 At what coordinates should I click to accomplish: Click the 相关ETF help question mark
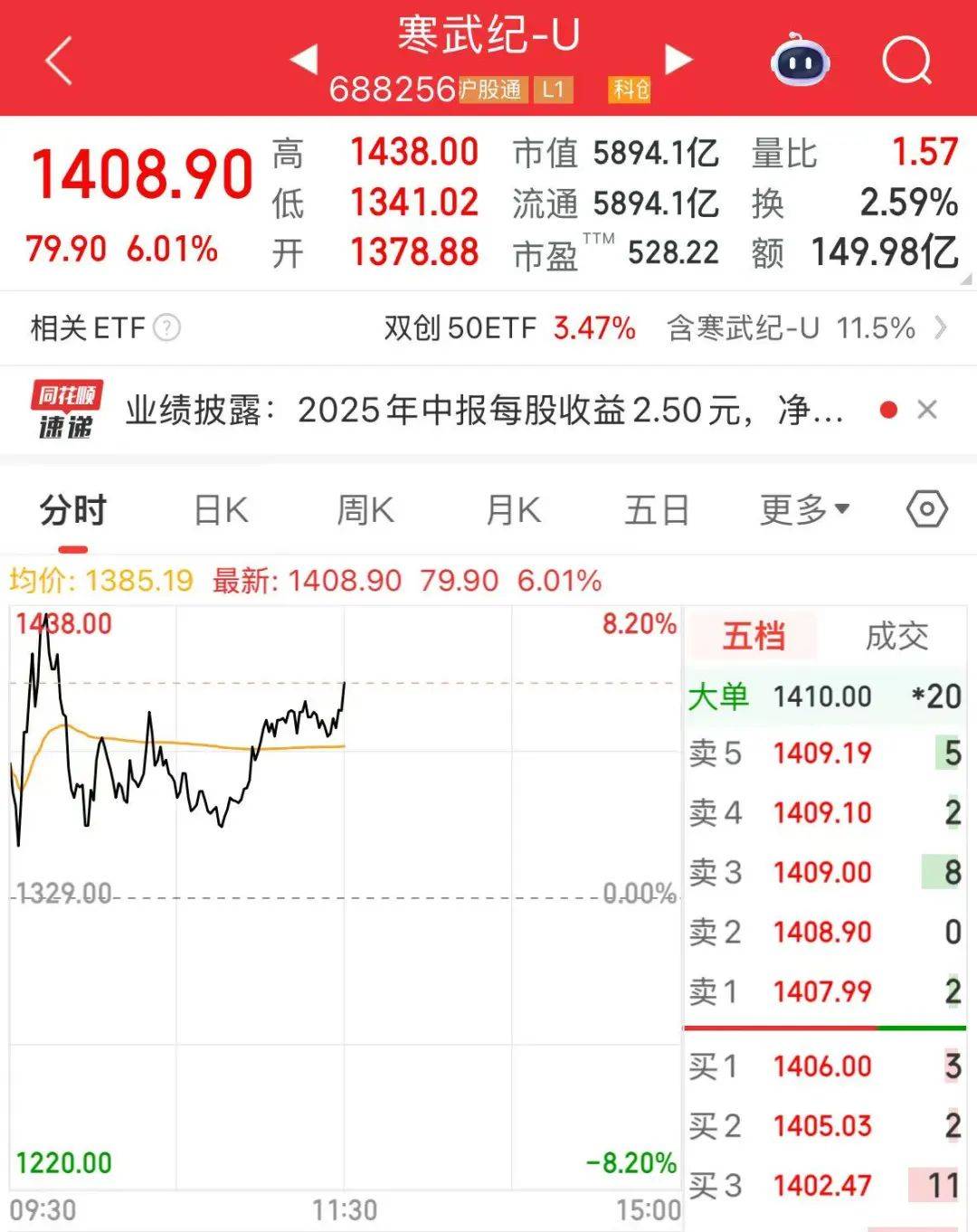167,328
